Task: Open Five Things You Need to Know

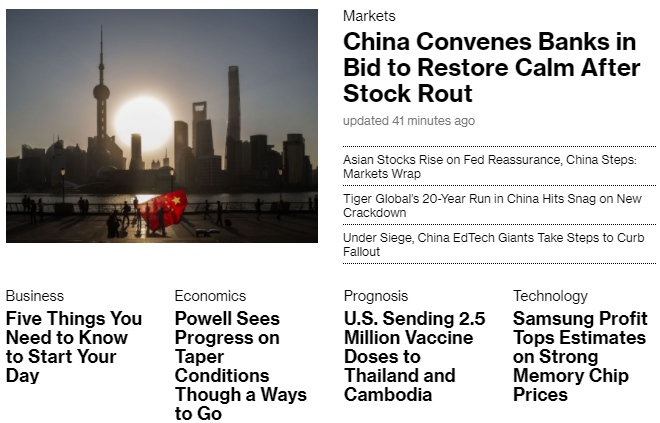Action: [x=74, y=347]
